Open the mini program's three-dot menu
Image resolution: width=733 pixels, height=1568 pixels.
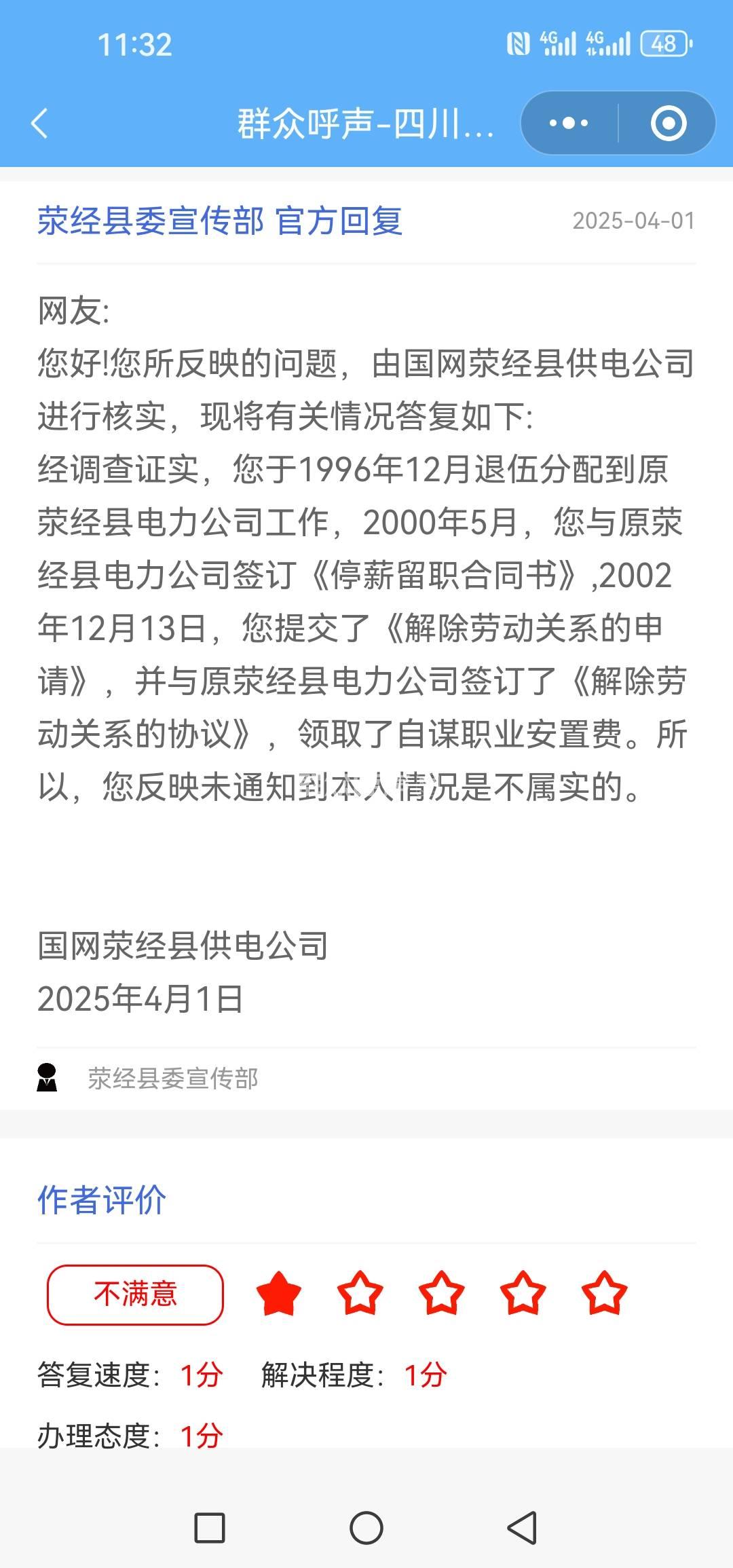[569, 123]
